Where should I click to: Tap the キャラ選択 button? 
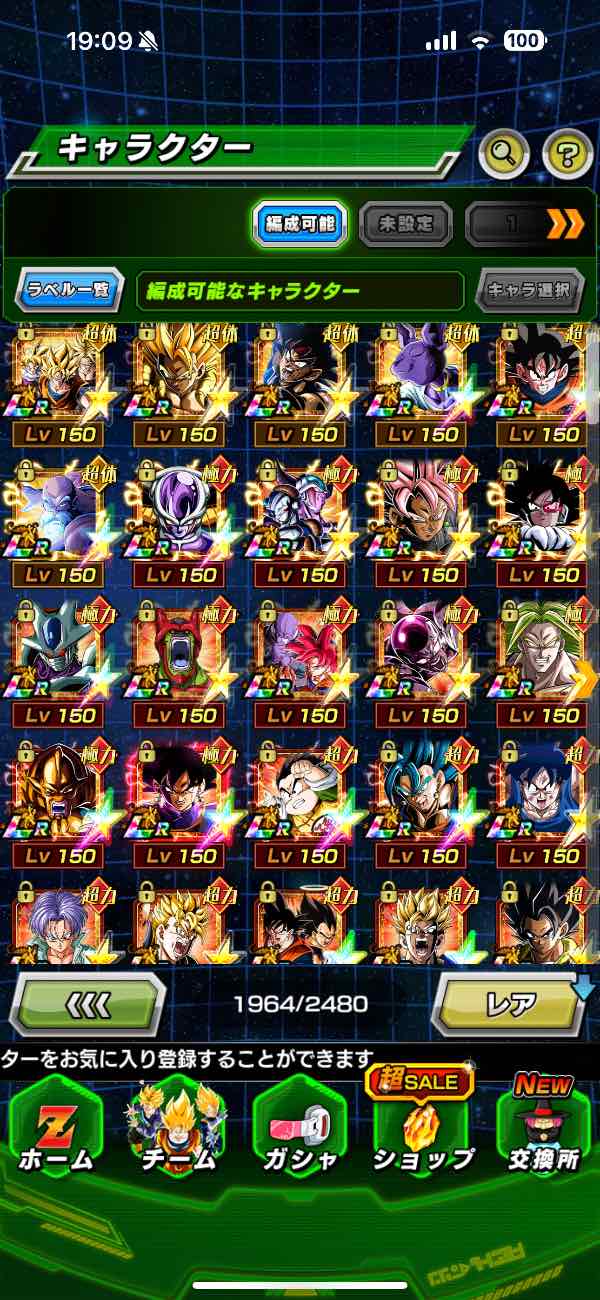coord(529,291)
